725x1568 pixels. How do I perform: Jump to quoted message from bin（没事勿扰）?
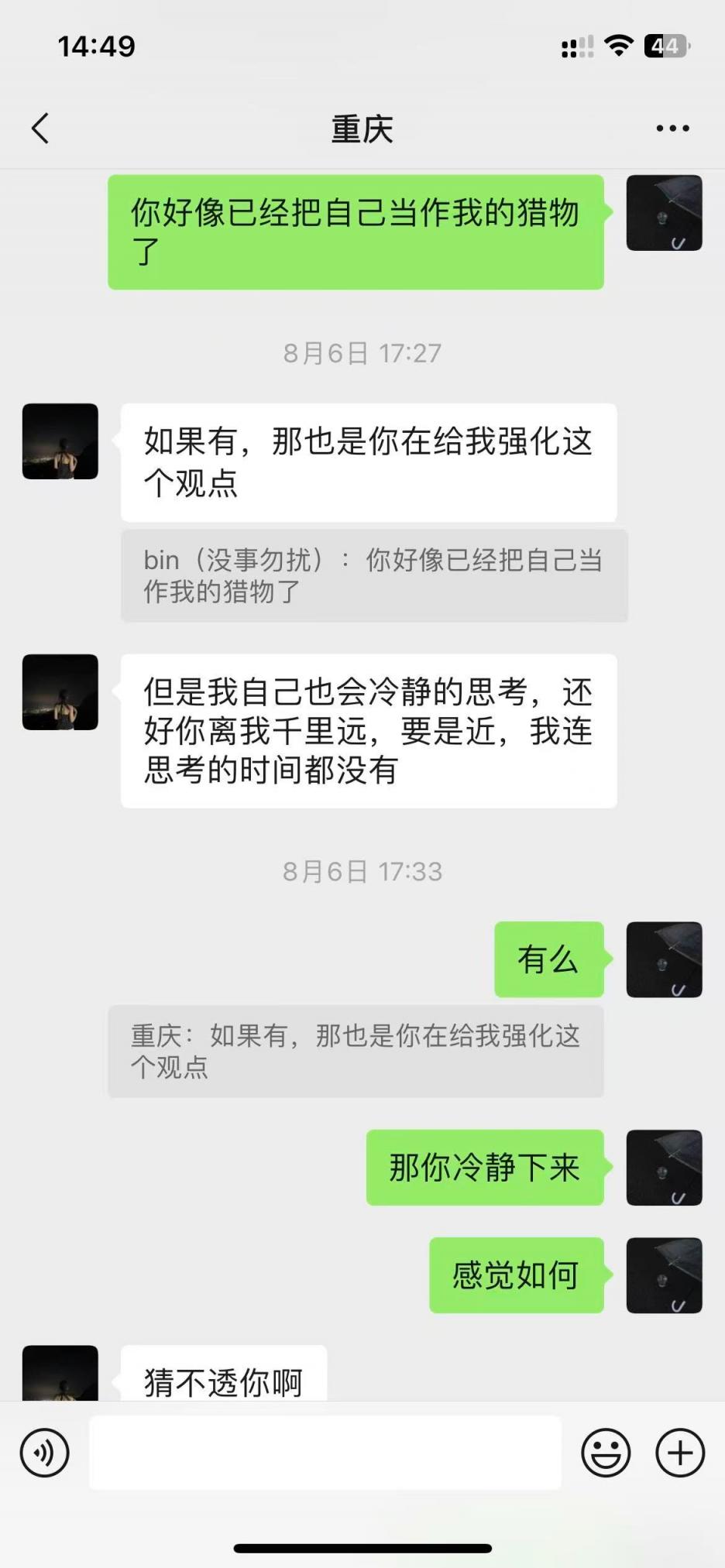point(374,575)
